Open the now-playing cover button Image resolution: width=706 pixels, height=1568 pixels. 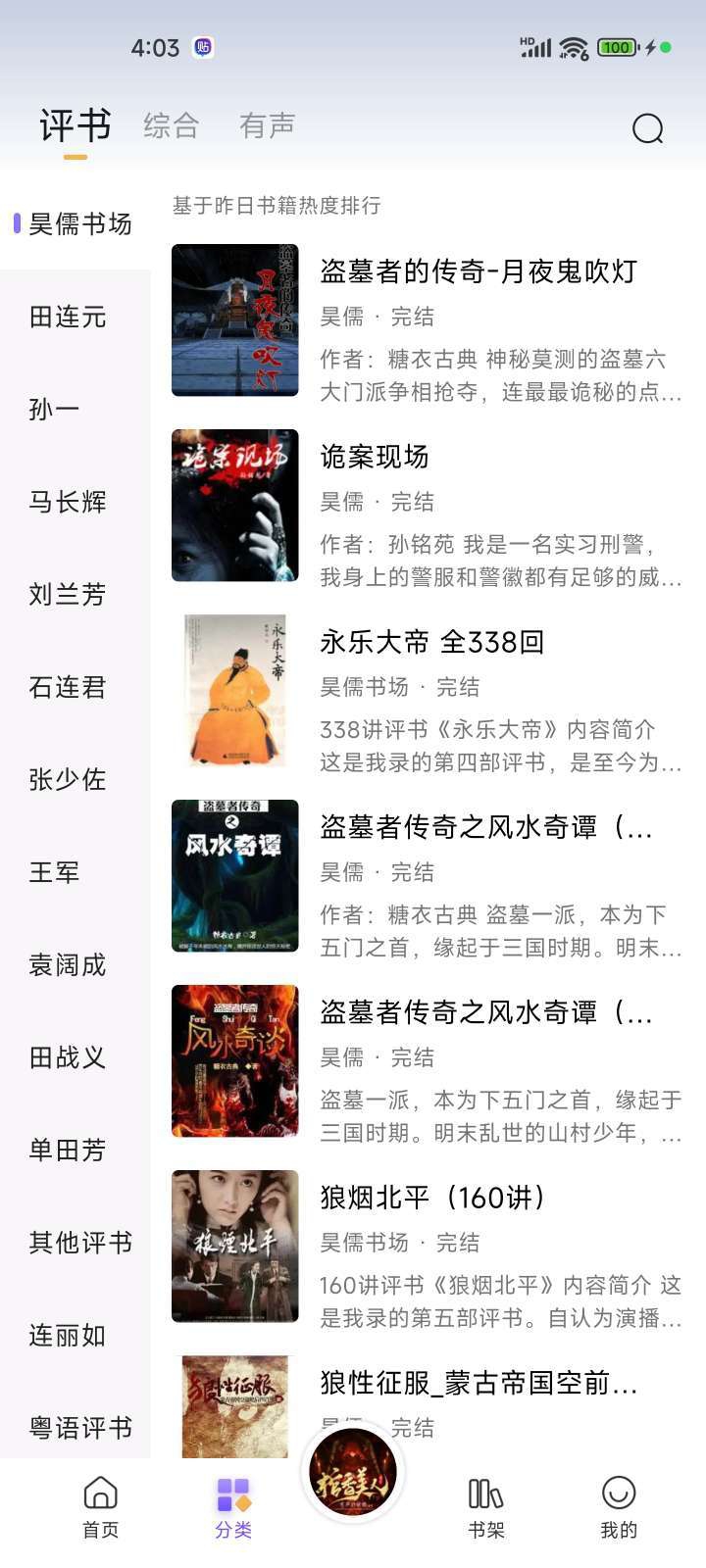(x=352, y=1472)
